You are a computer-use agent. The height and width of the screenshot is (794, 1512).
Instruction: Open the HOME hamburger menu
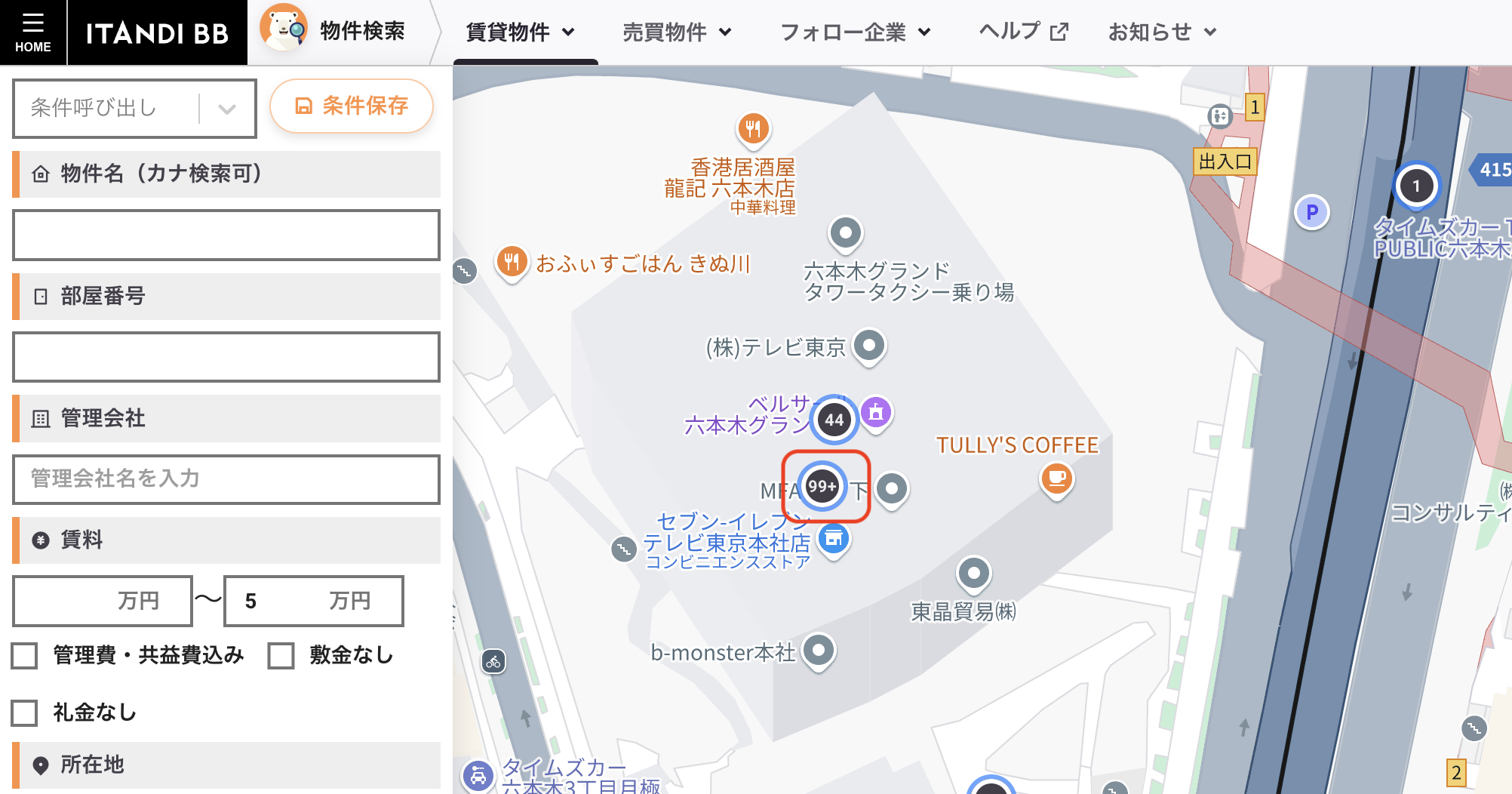pyautogui.click(x=32, y=32)
